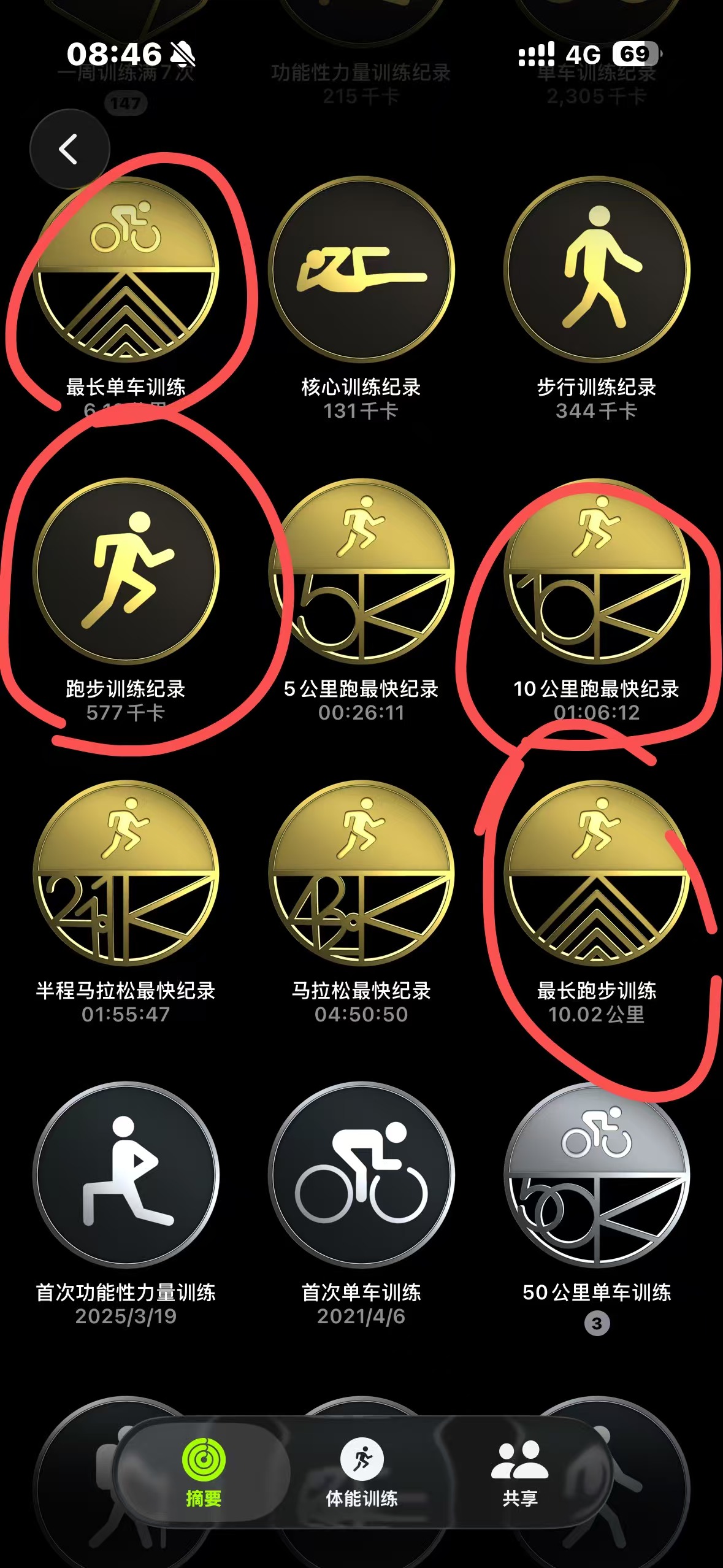The height and width of the screenshot is (1568, 723).
Task: View the 首次功能性力量训练 badge
Action: [x=126, y=1174]
